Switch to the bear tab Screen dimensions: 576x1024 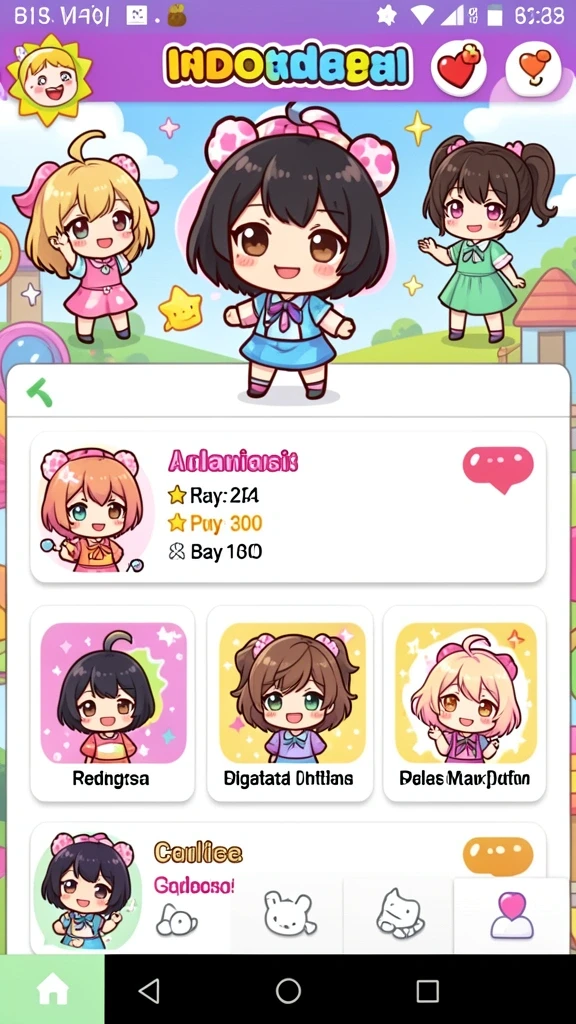(288, 914)
